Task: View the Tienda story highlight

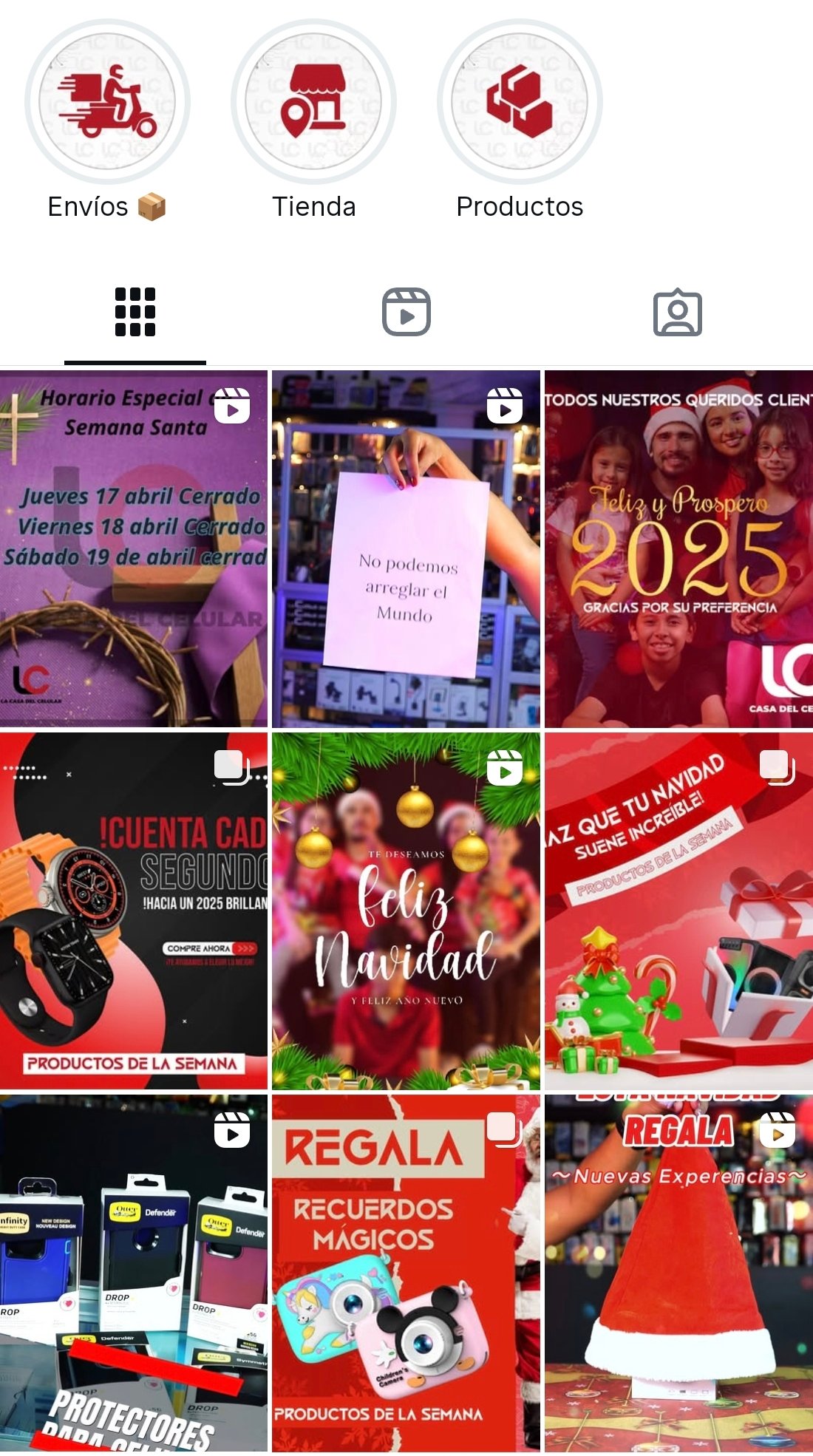Action: pos(313,101)
